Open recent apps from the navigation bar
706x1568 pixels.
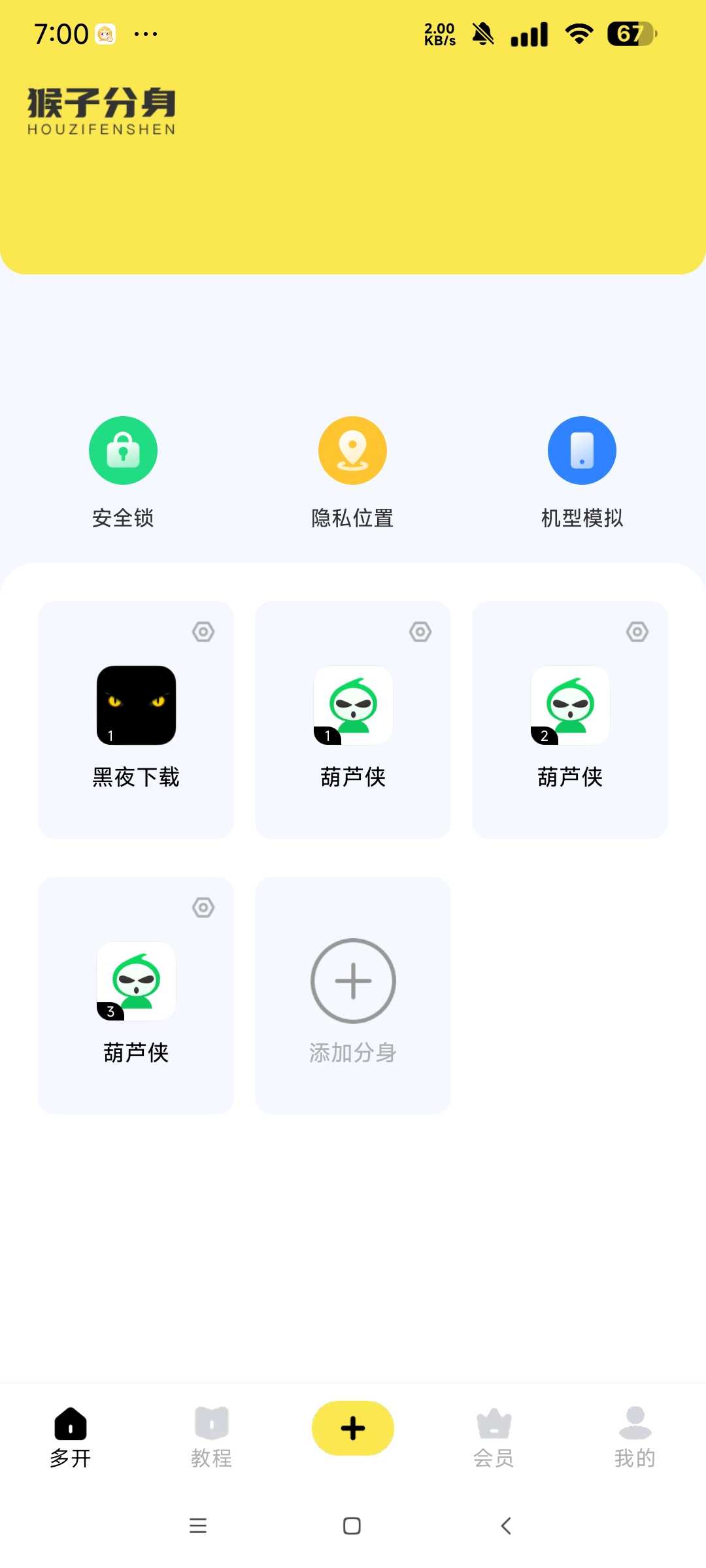click(198, 1526)
